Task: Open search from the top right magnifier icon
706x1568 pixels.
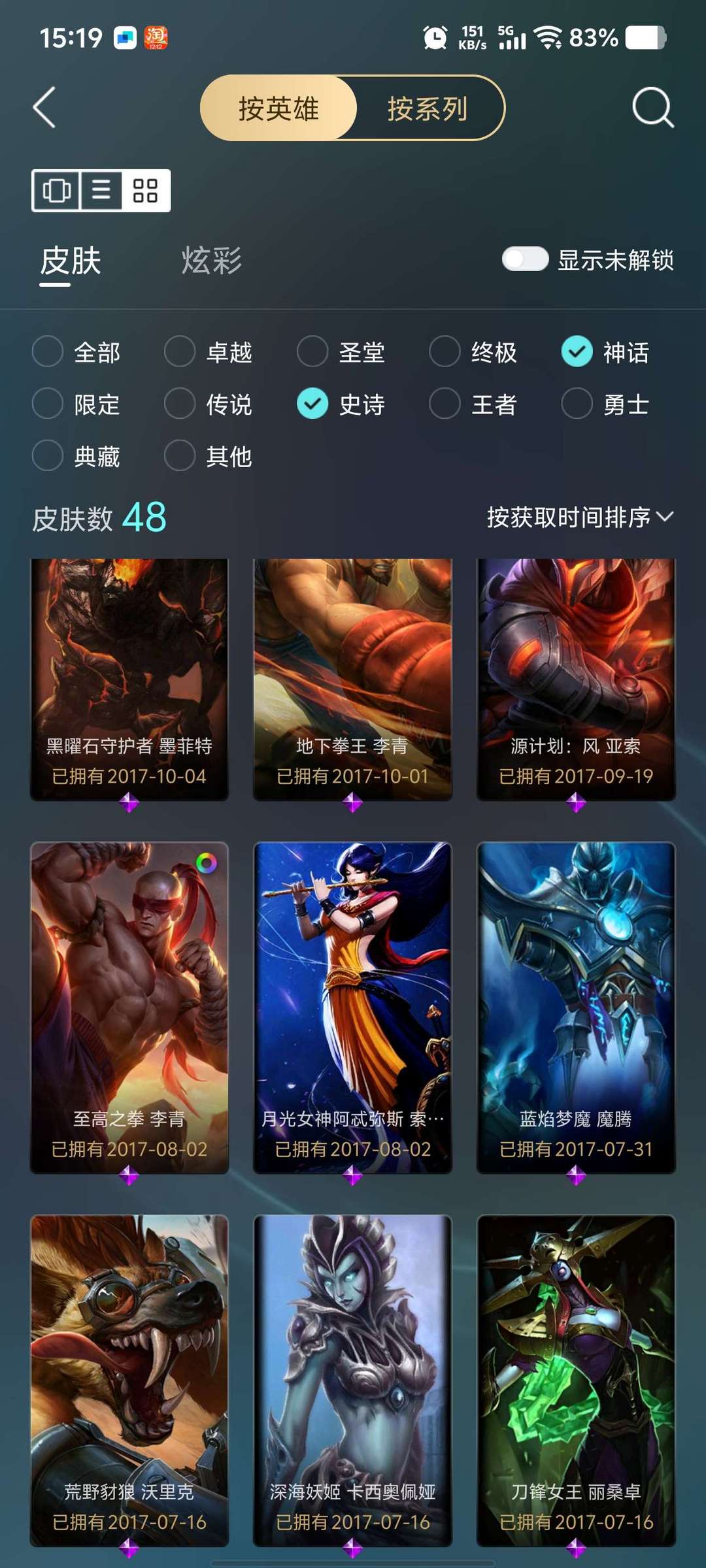Action: [x=652, y=108]
